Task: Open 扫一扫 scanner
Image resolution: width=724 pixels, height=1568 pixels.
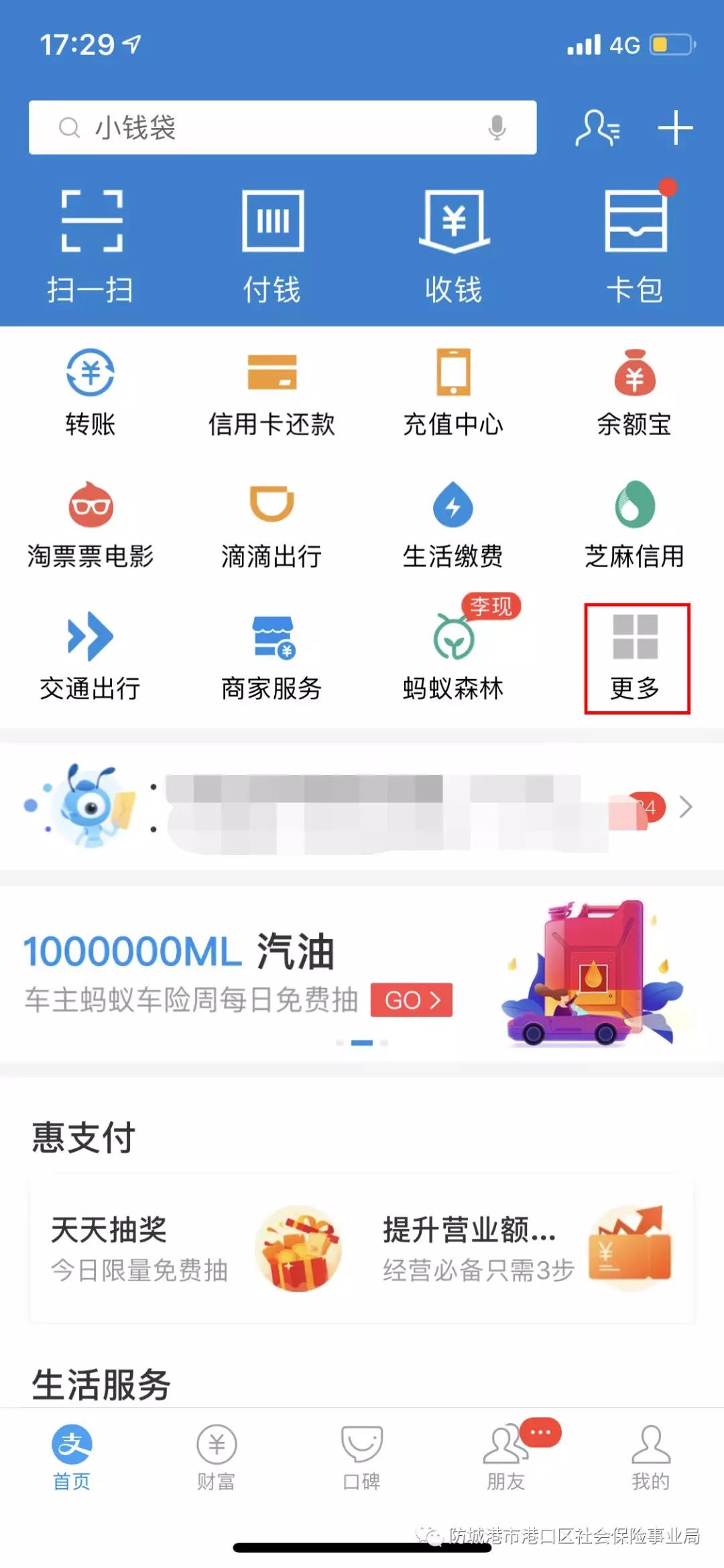Action: click(90, 245)
